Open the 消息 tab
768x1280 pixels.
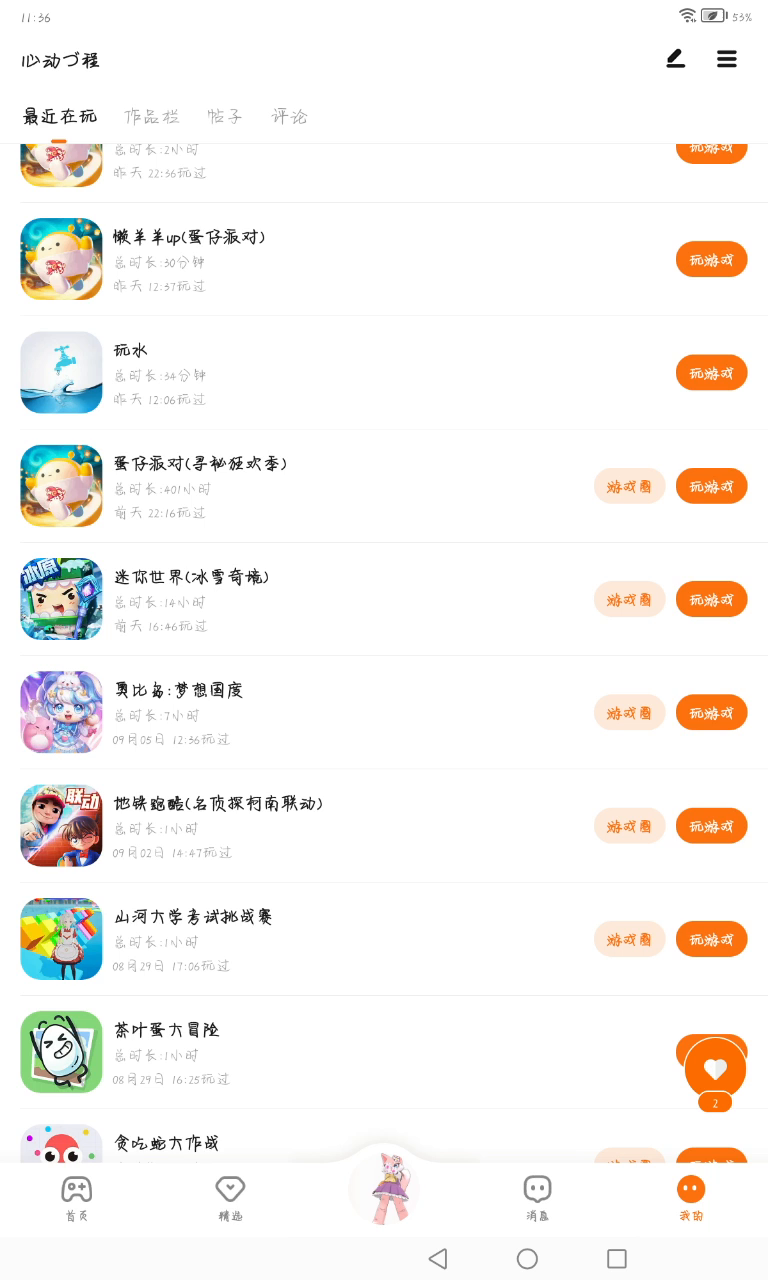tap(537, 1197)
